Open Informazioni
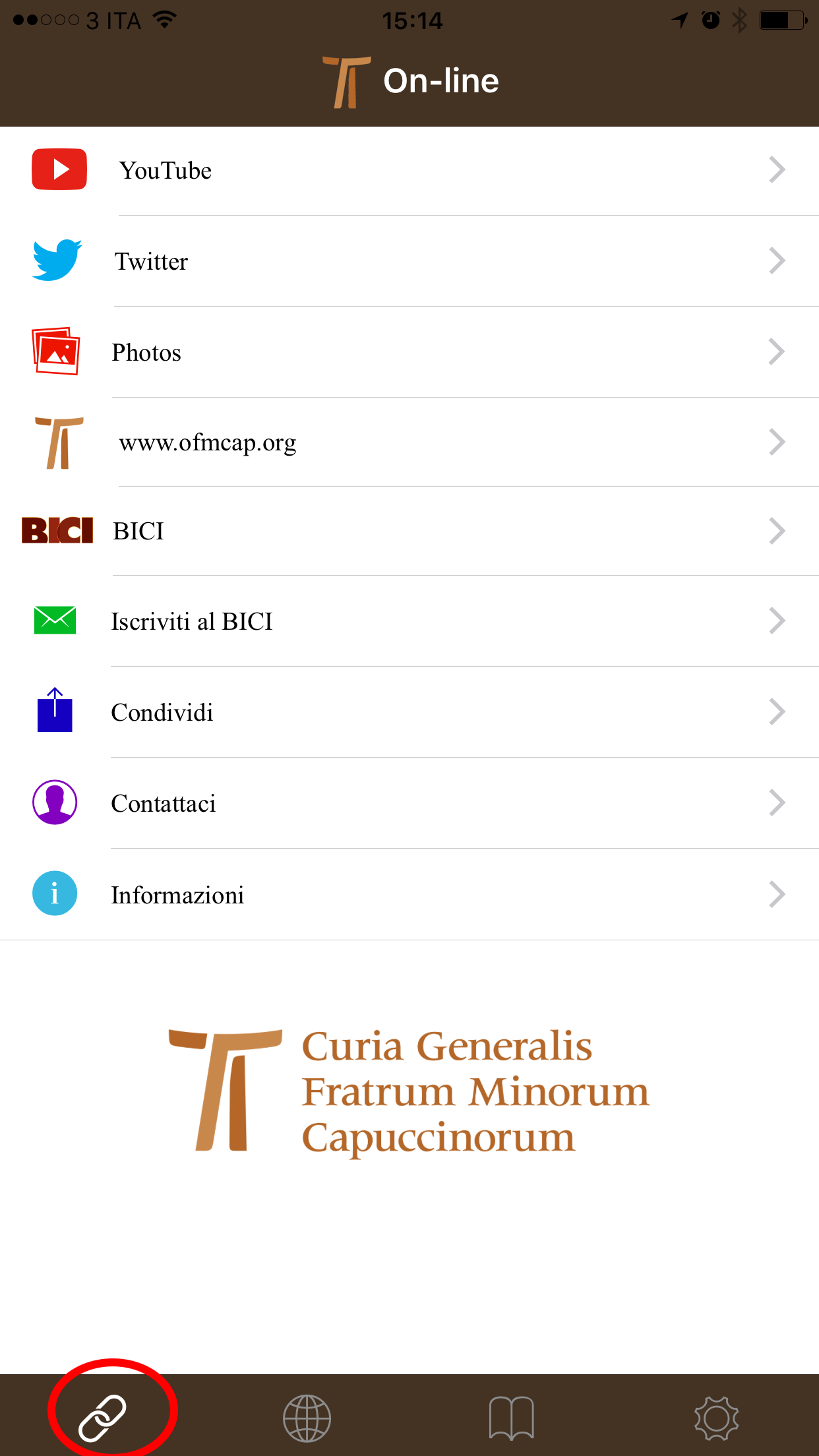This screenshot has width=819, height=1456. pos(409,895)
